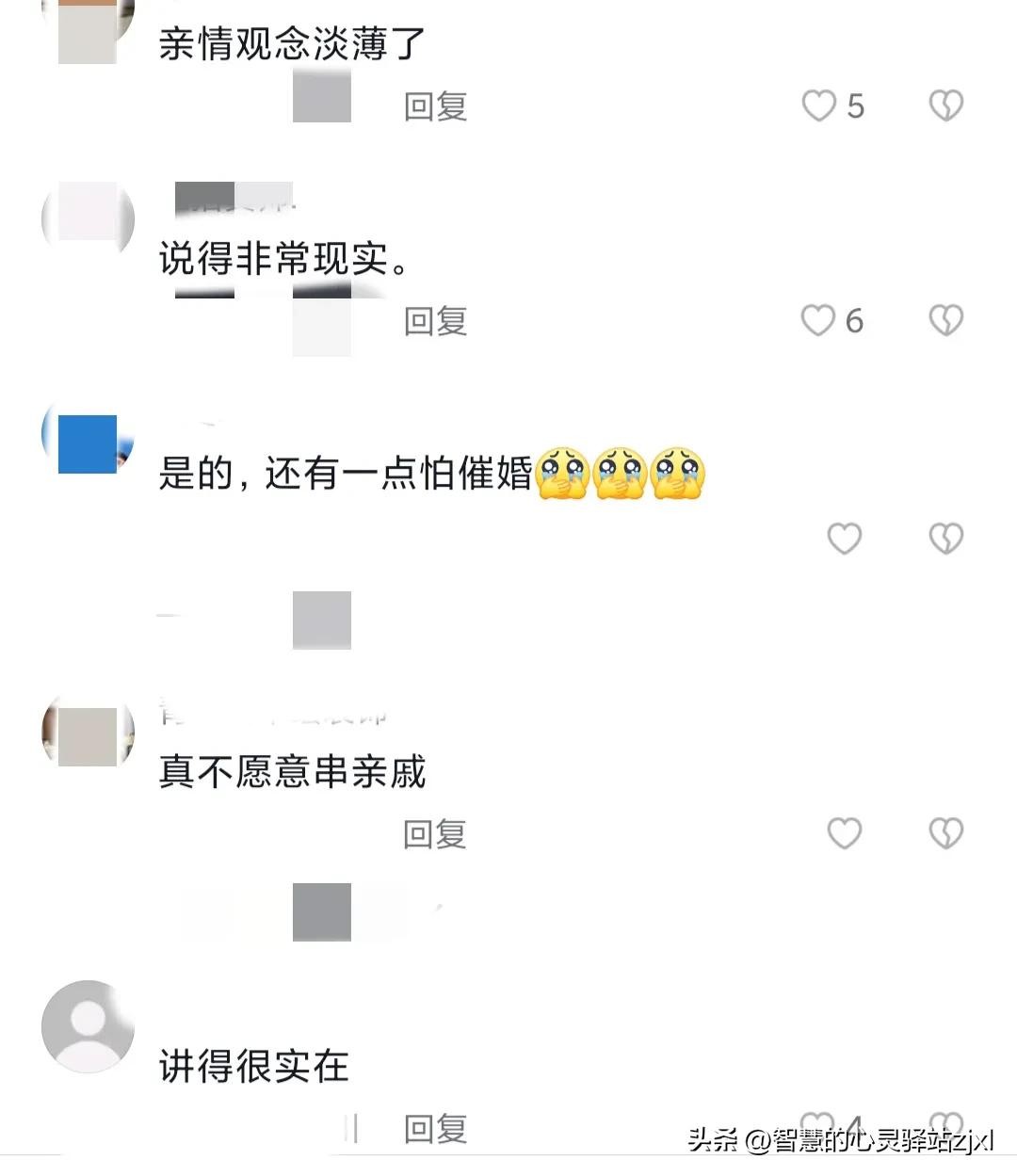This screenshot has height=1176, width=1017.
Task: Open the avatar of the 讲得很实在 commenter
Action: (88, 1026)
